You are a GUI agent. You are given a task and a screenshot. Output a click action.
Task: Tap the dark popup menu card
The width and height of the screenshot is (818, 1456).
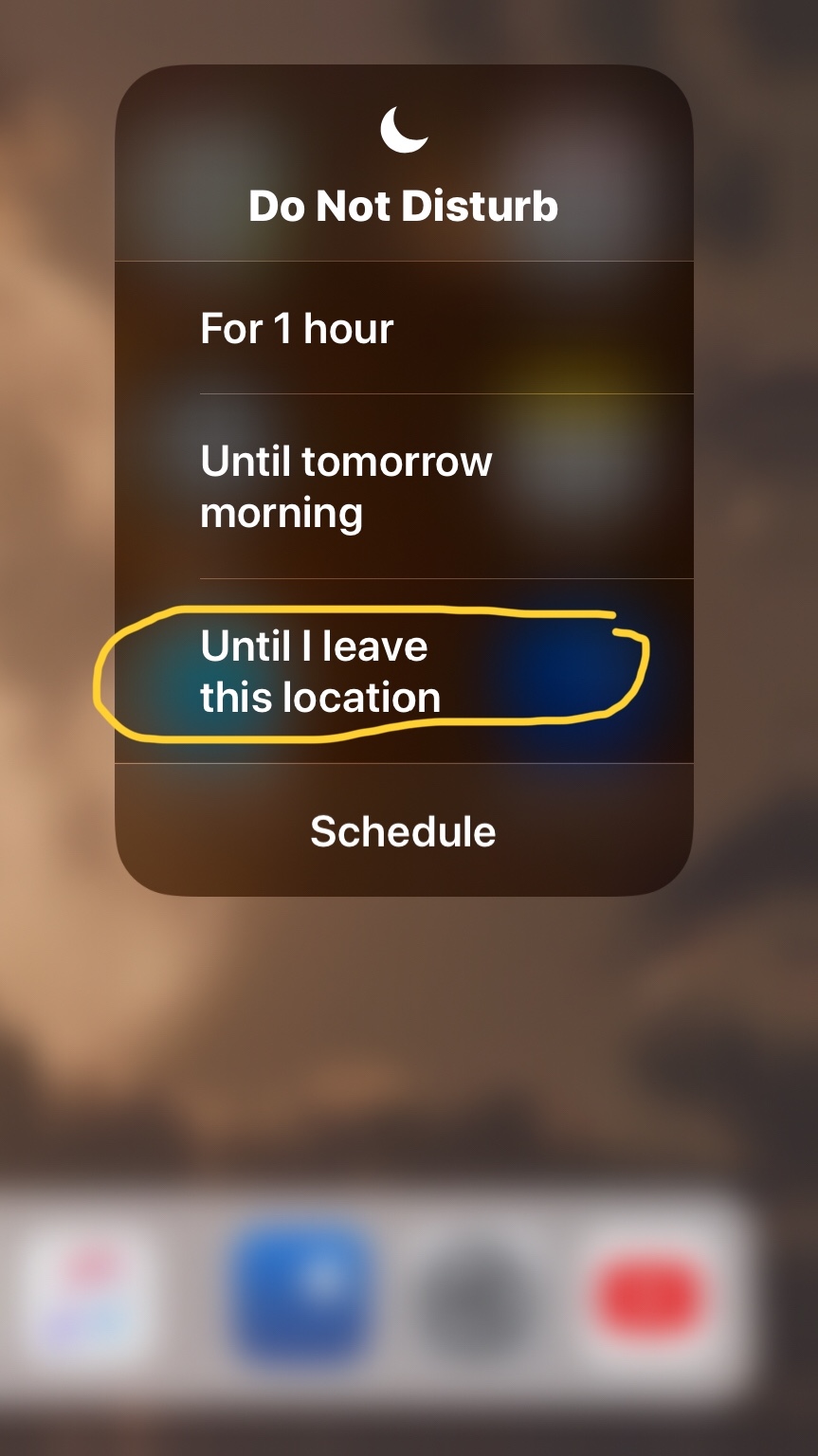(x=403, y=474)
